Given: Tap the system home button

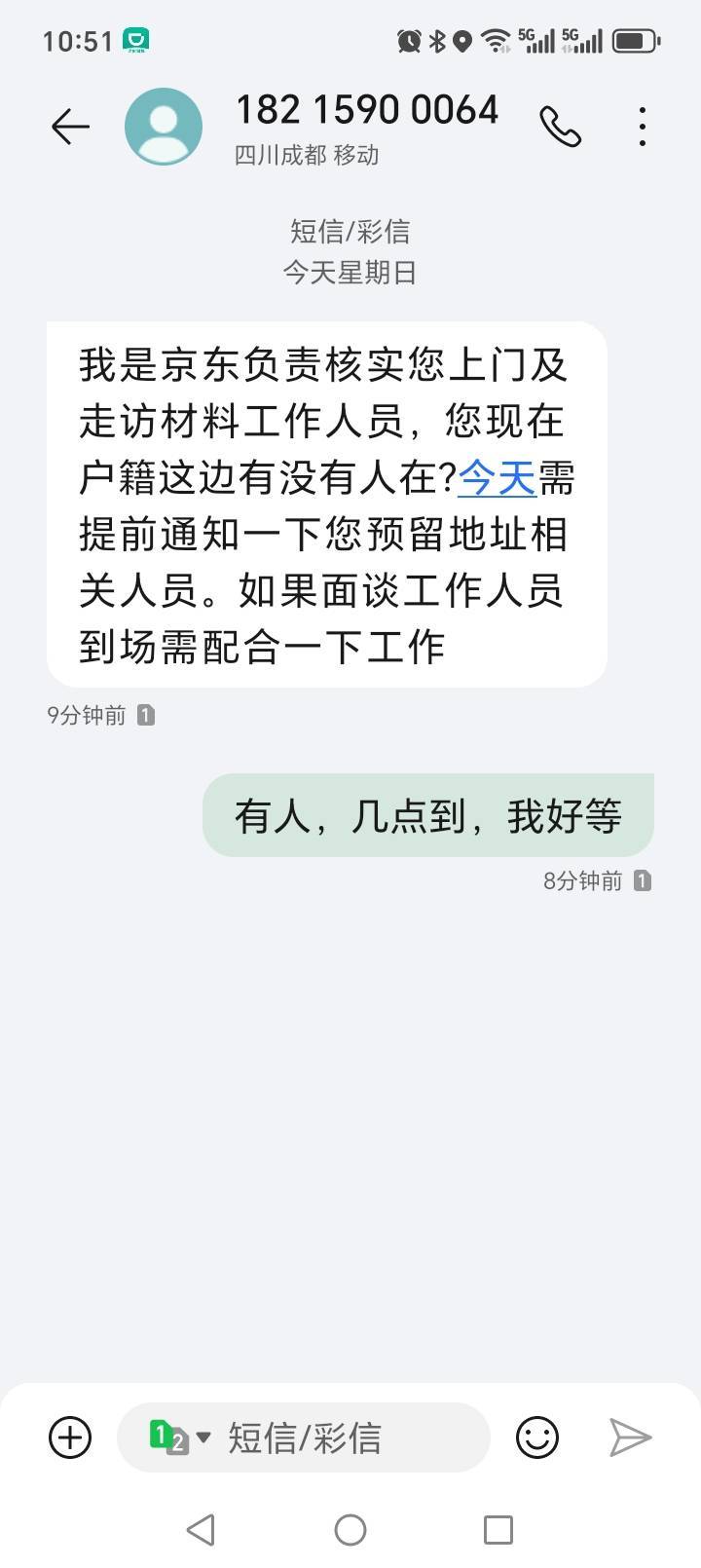Looking at the screenshot, I should (x=350, y=1530).
